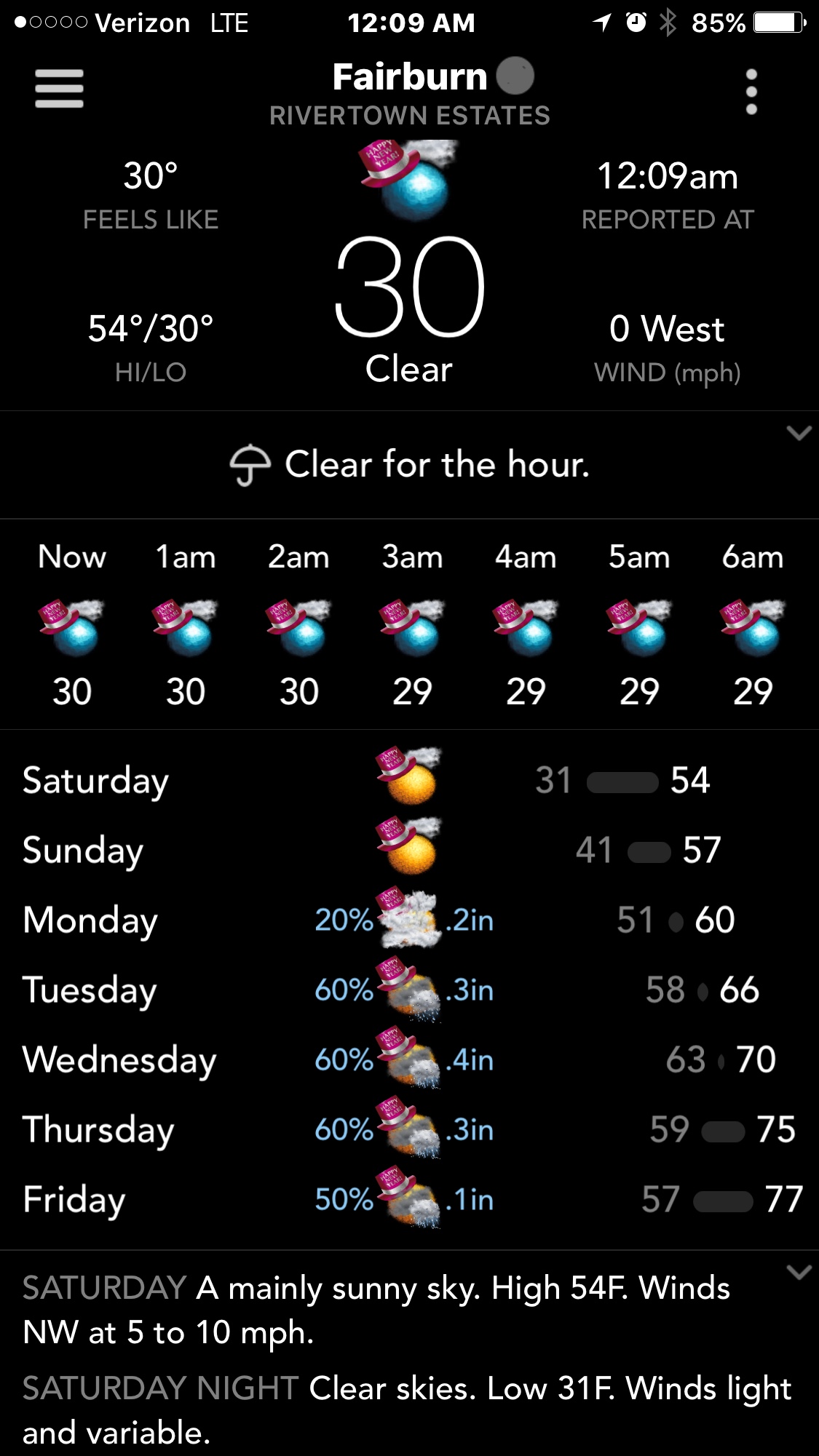
Task: View Friday's forecast details
Action: (x=409, y=1199)
